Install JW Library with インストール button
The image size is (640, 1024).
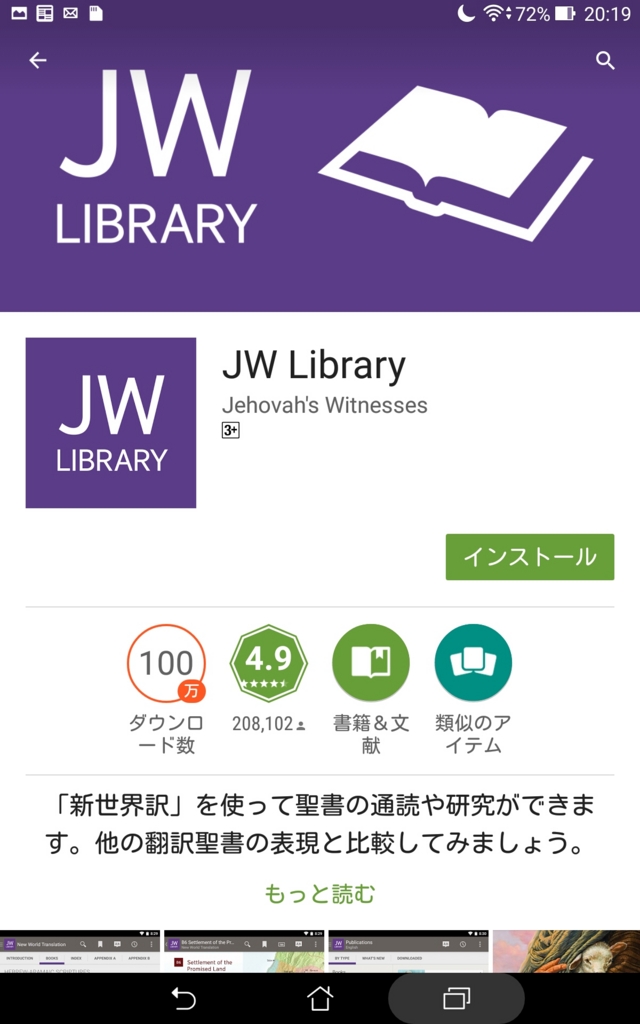tap(529, 557)
